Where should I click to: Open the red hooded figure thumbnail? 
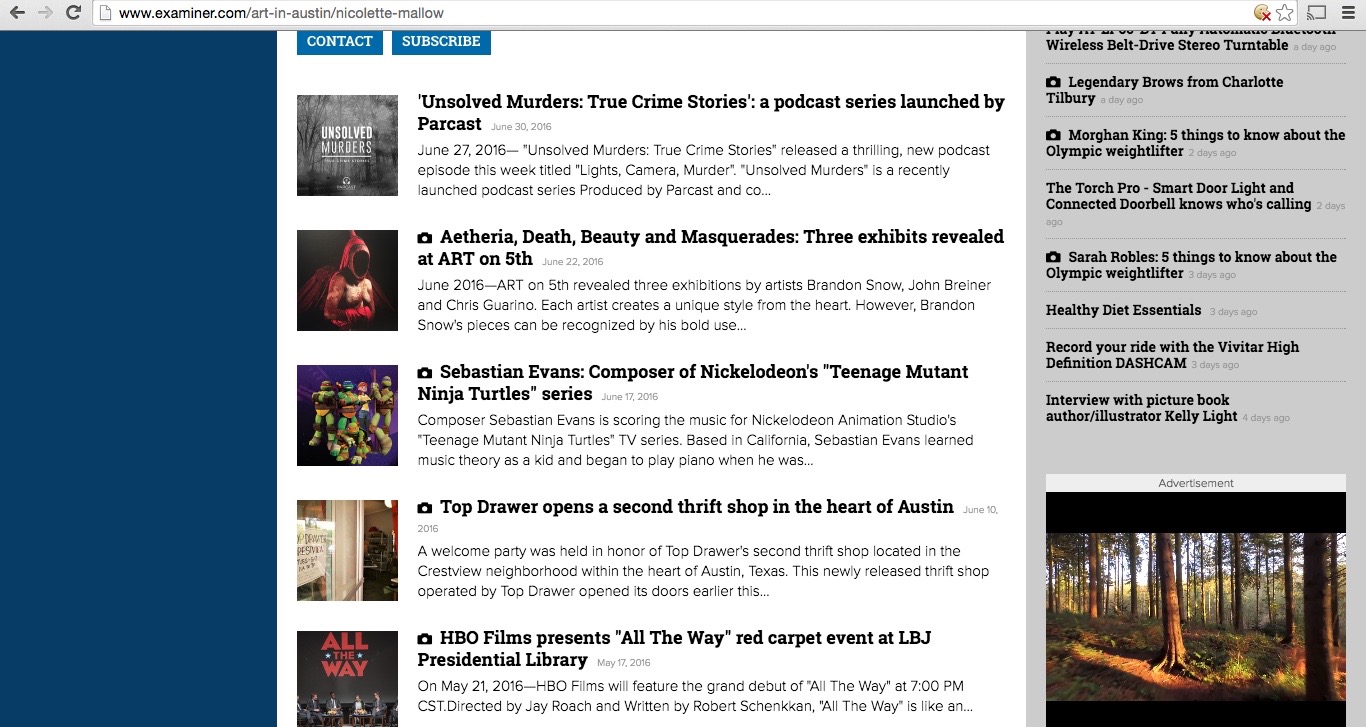tap(347, 280)
